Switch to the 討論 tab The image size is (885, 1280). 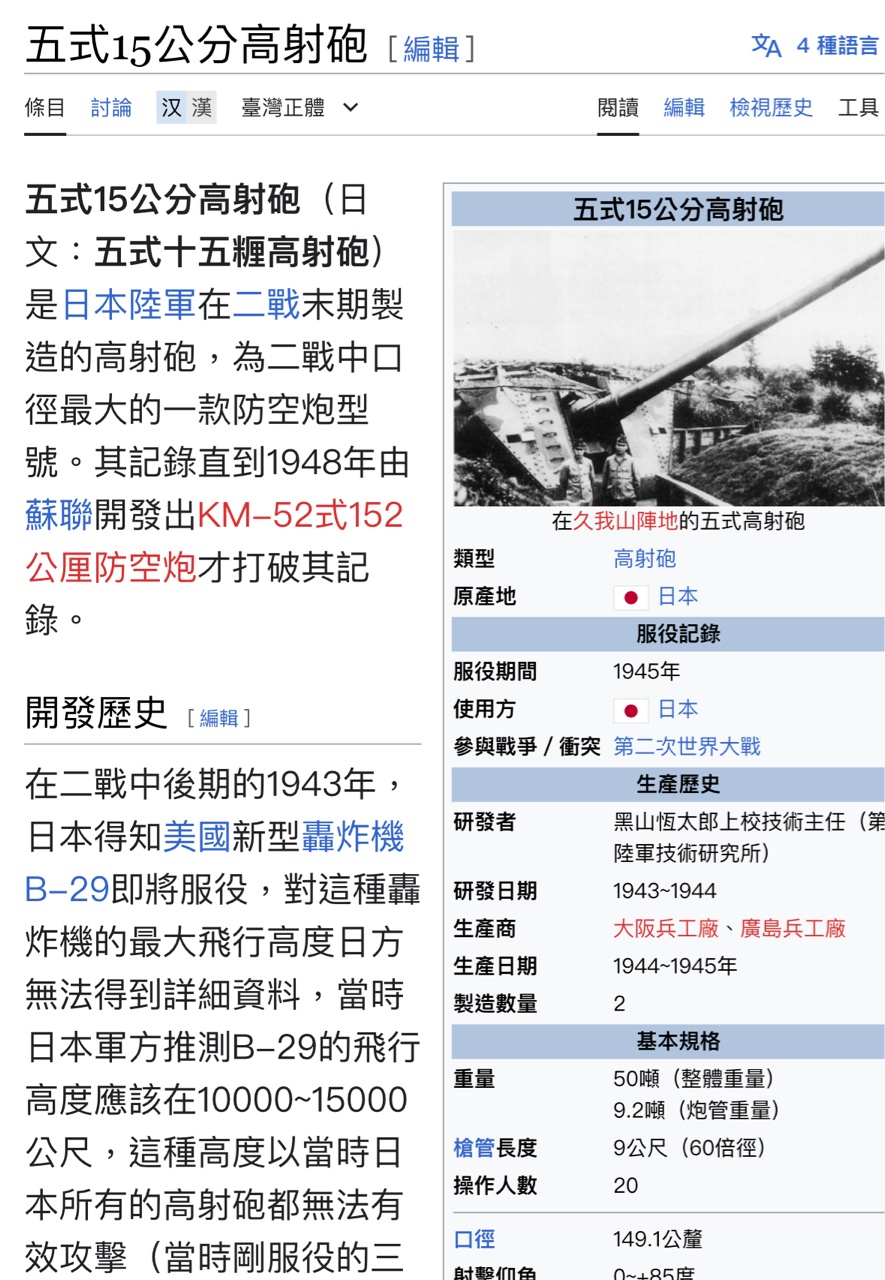click(111, 107)
